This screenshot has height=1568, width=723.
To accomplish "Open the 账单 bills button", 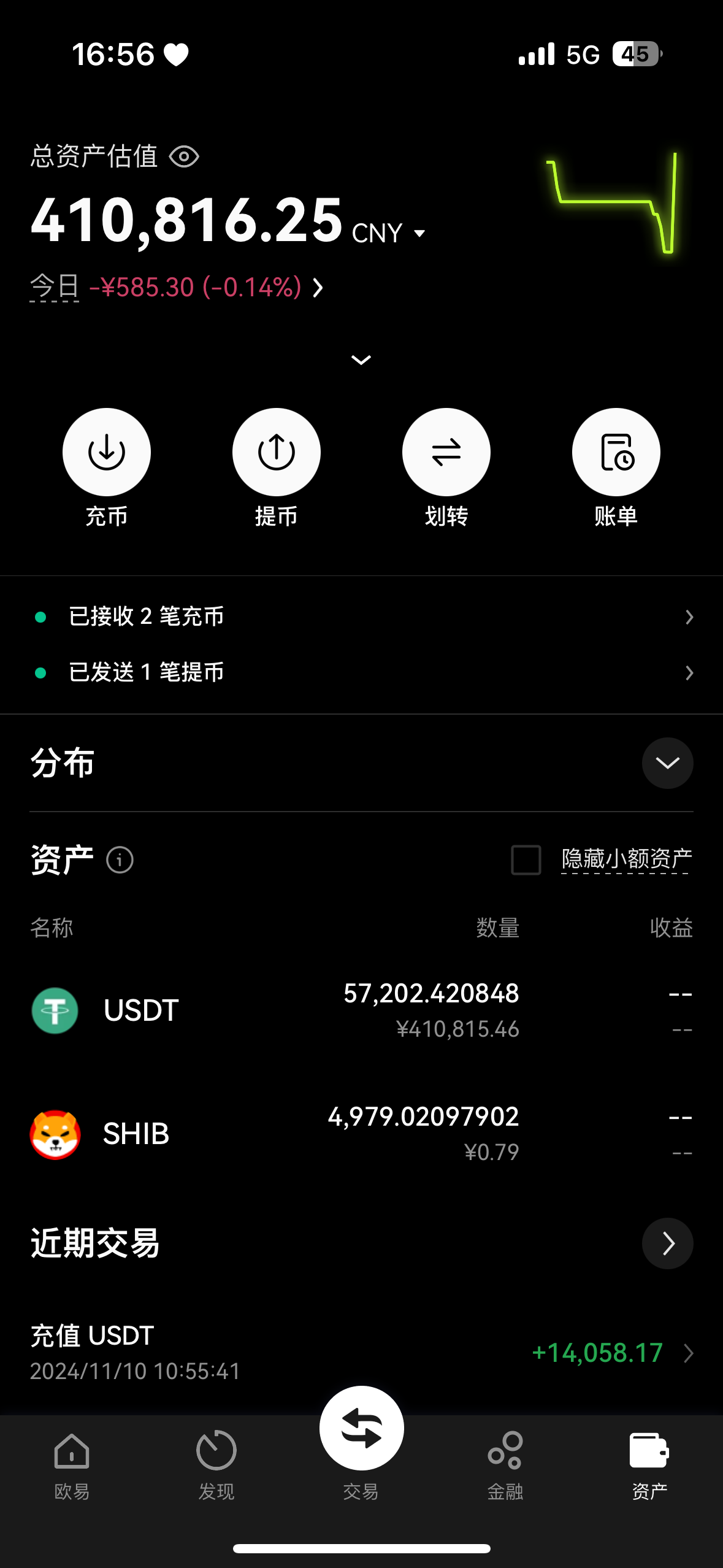I will point(616,453).
